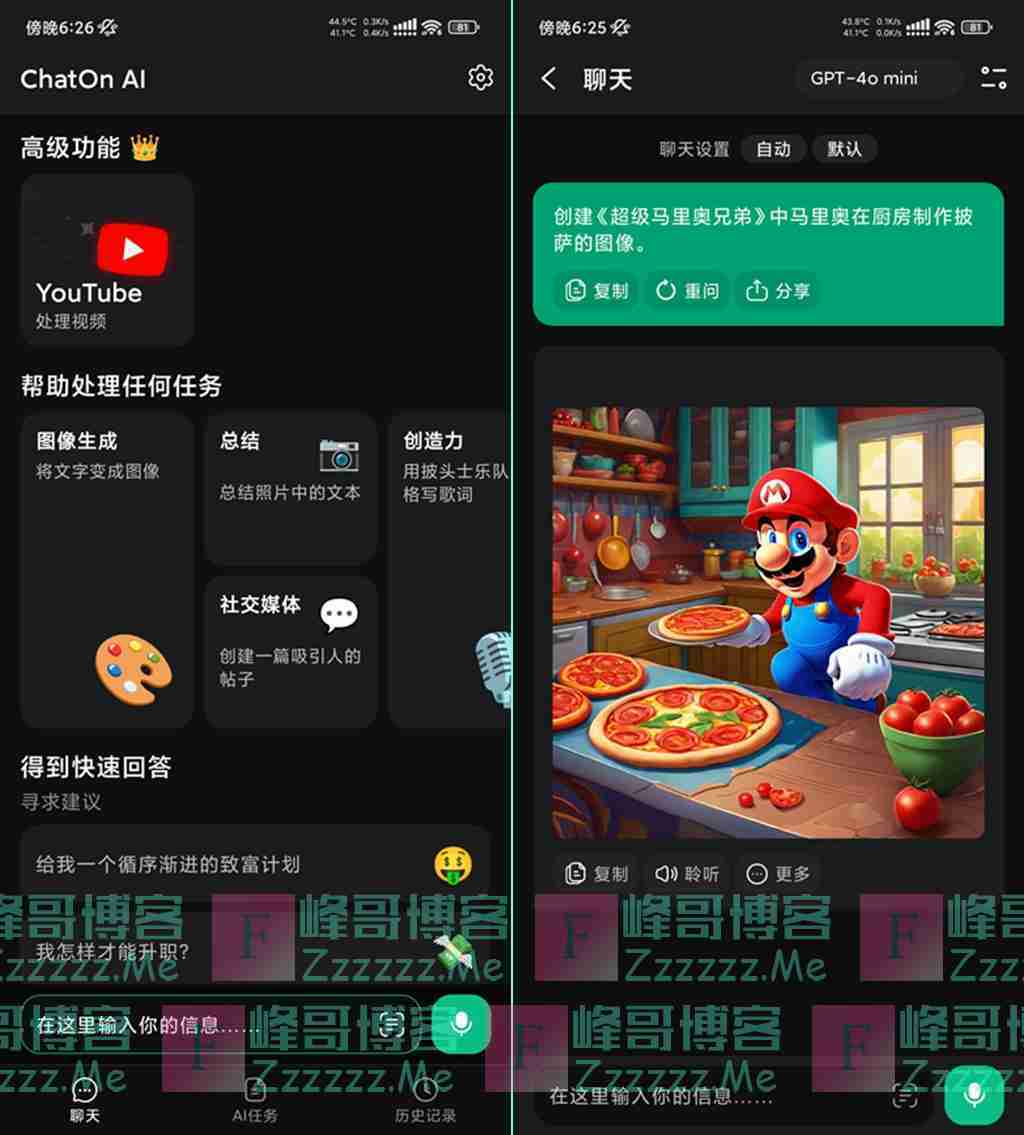This screenshot has width=1024, height=1135.
Task: Open the 总结 photo text card
Action: click(x=290, y=487)
